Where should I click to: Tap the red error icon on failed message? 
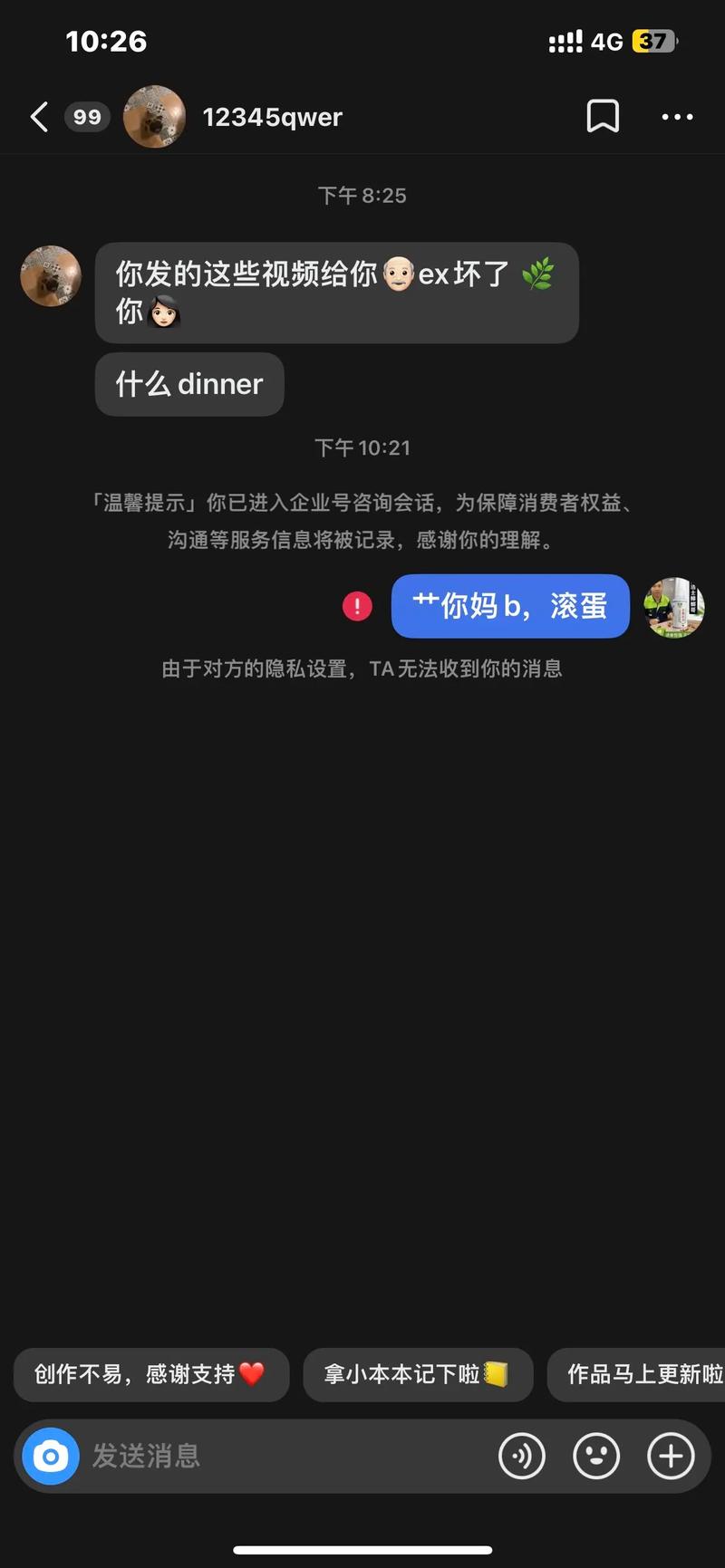click(x=357, y=606)
